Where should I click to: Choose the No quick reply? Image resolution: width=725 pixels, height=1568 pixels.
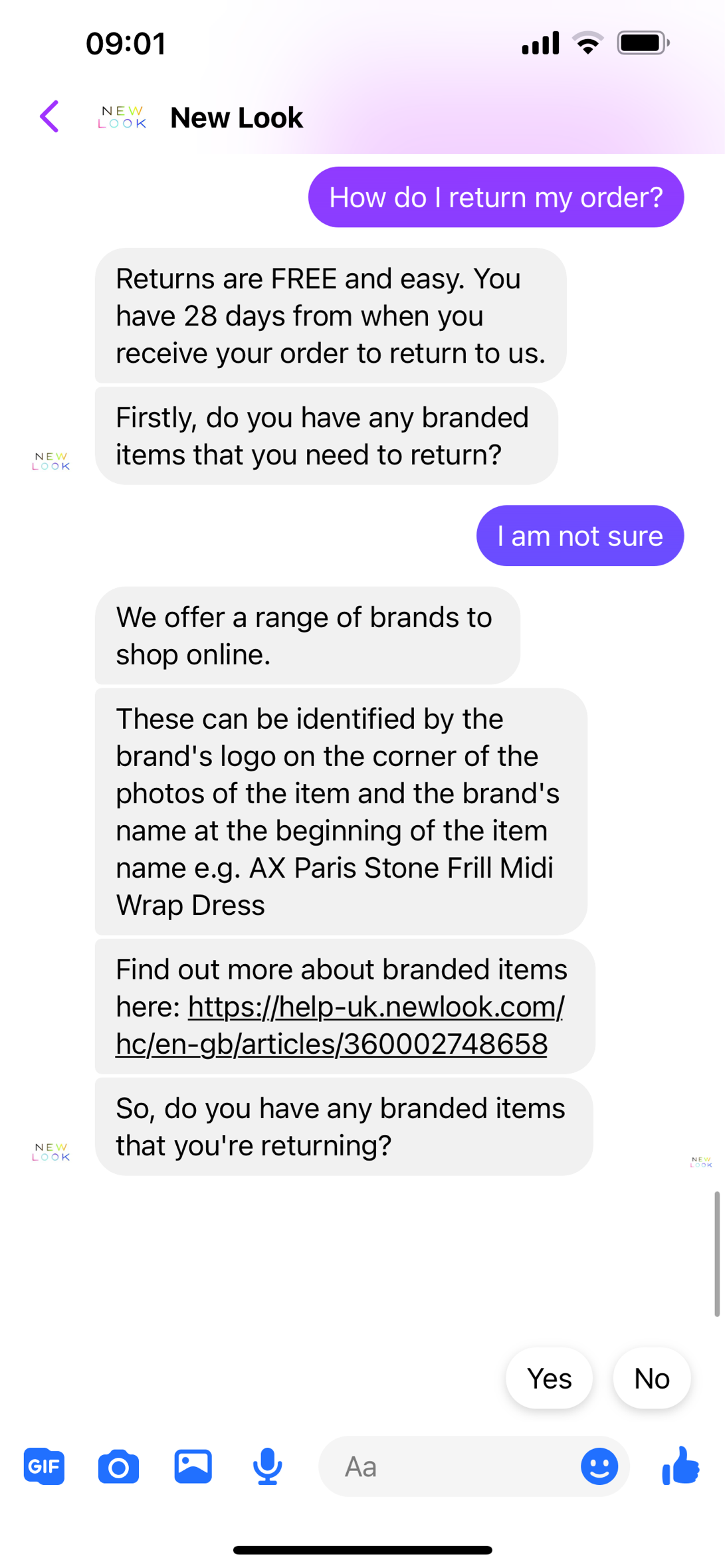pos(652,1379)
